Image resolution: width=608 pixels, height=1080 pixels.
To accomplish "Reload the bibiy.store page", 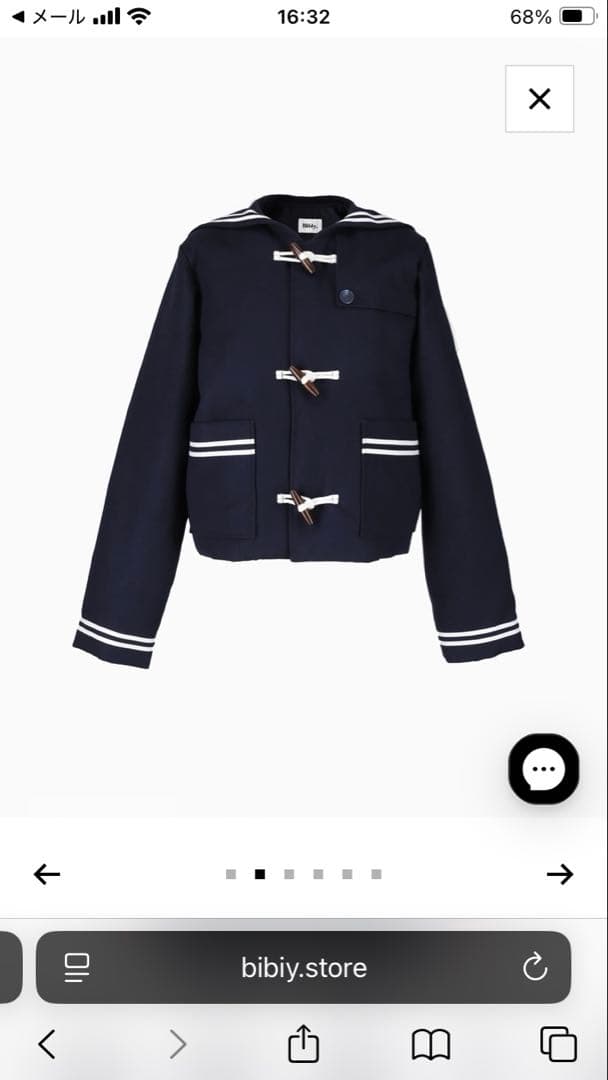I will [535, 967].
